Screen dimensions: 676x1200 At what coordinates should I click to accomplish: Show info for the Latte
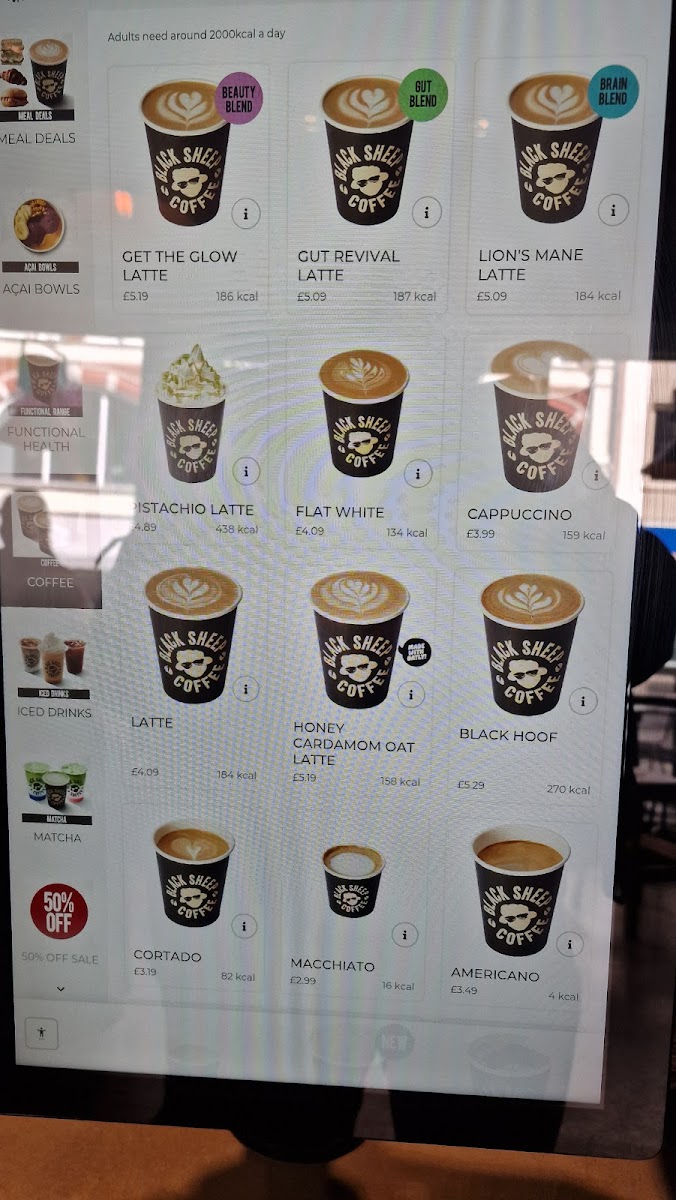(x=246, y=688)
